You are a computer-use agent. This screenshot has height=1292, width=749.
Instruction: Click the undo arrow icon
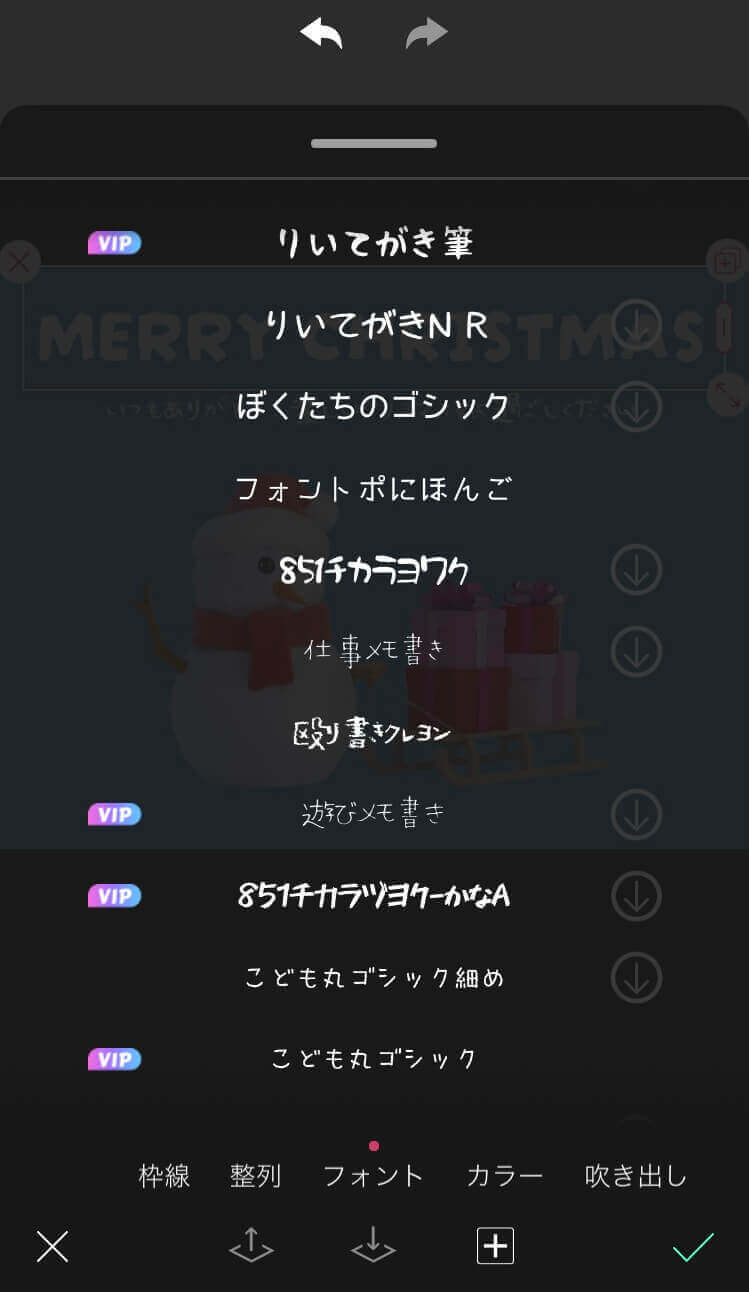[x=321, y=32]
